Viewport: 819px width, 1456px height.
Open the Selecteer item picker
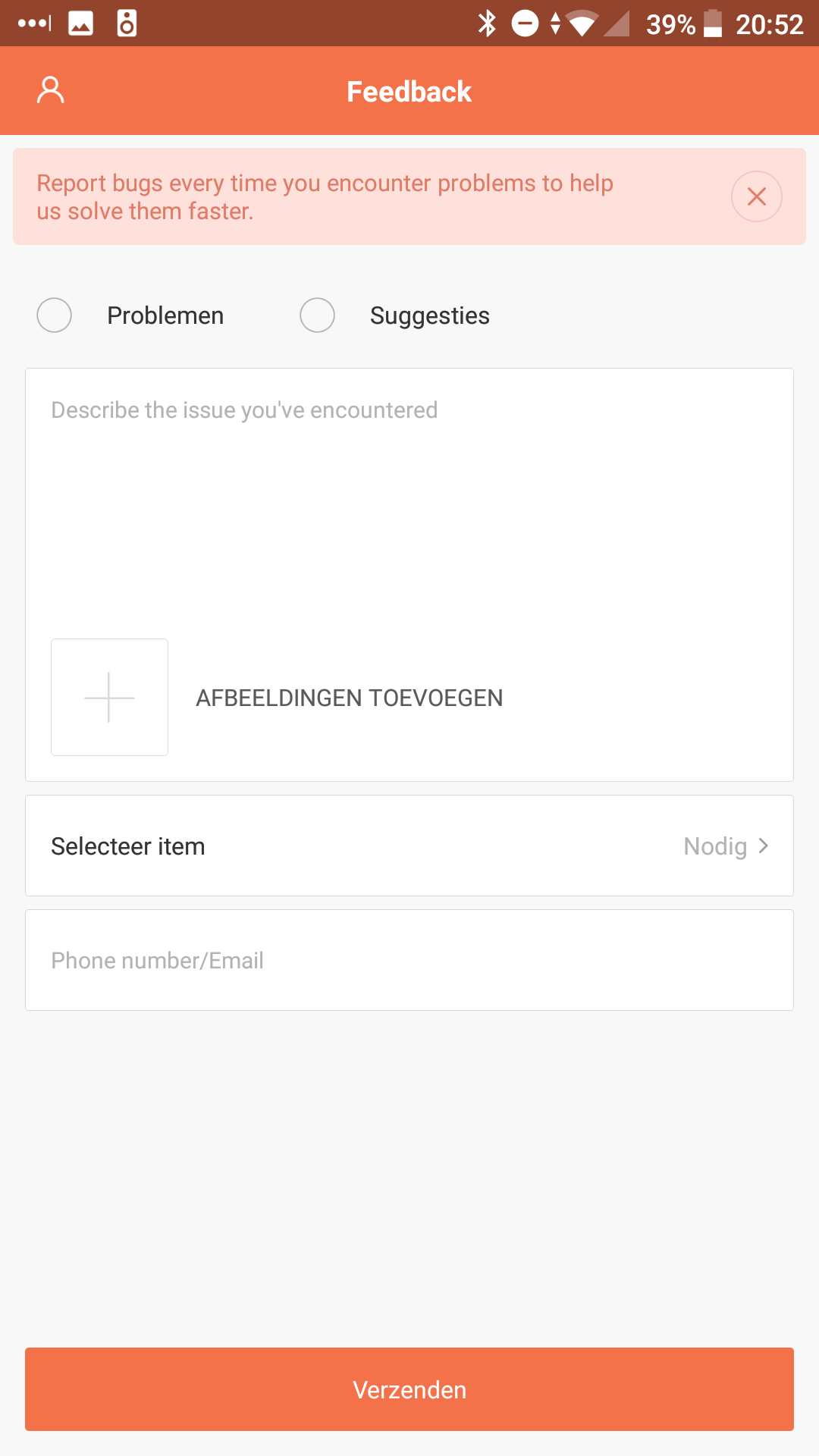409,846
